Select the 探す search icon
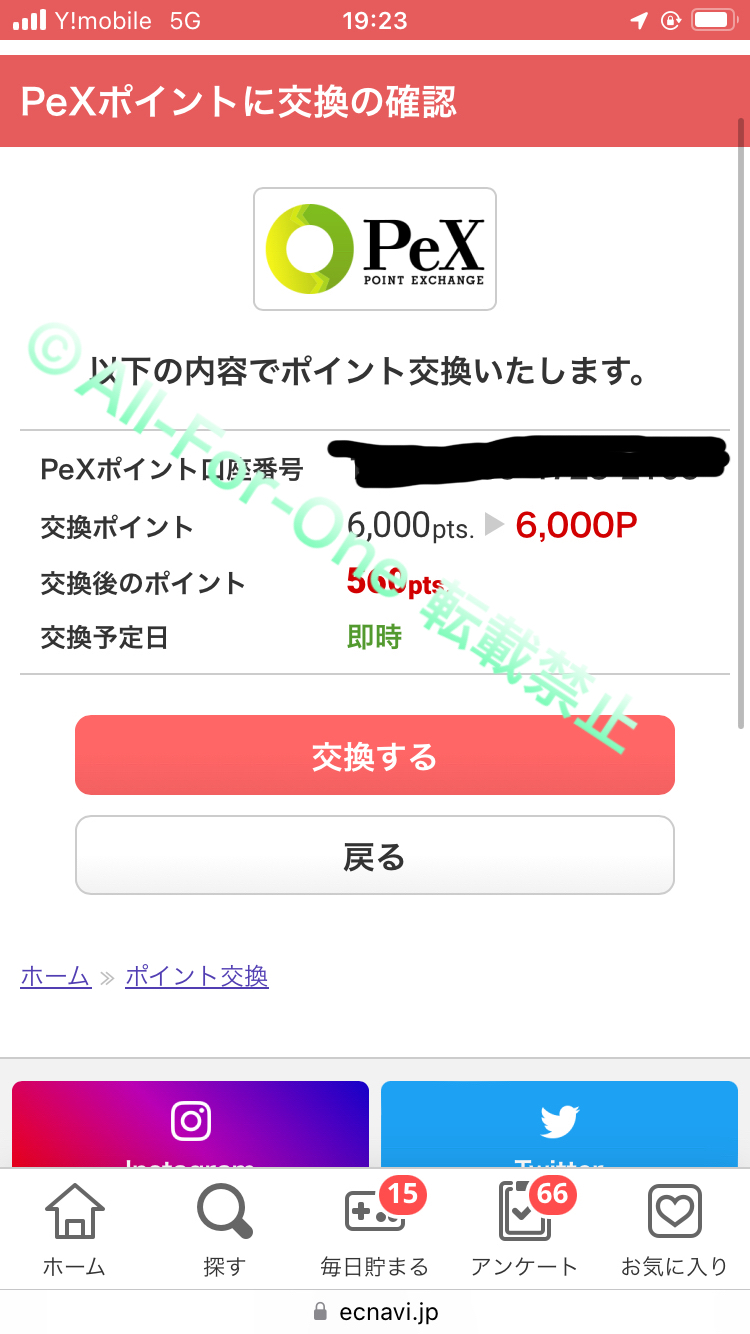The width and height of the screenshot is (750, 1334). pos(223,1210)
